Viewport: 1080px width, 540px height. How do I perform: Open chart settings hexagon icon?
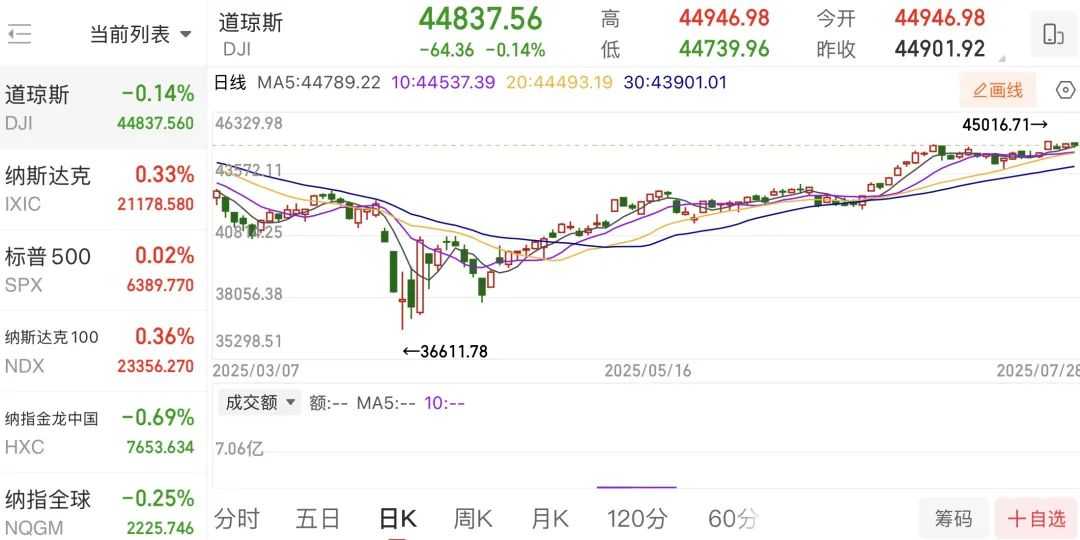(1066, 91)
